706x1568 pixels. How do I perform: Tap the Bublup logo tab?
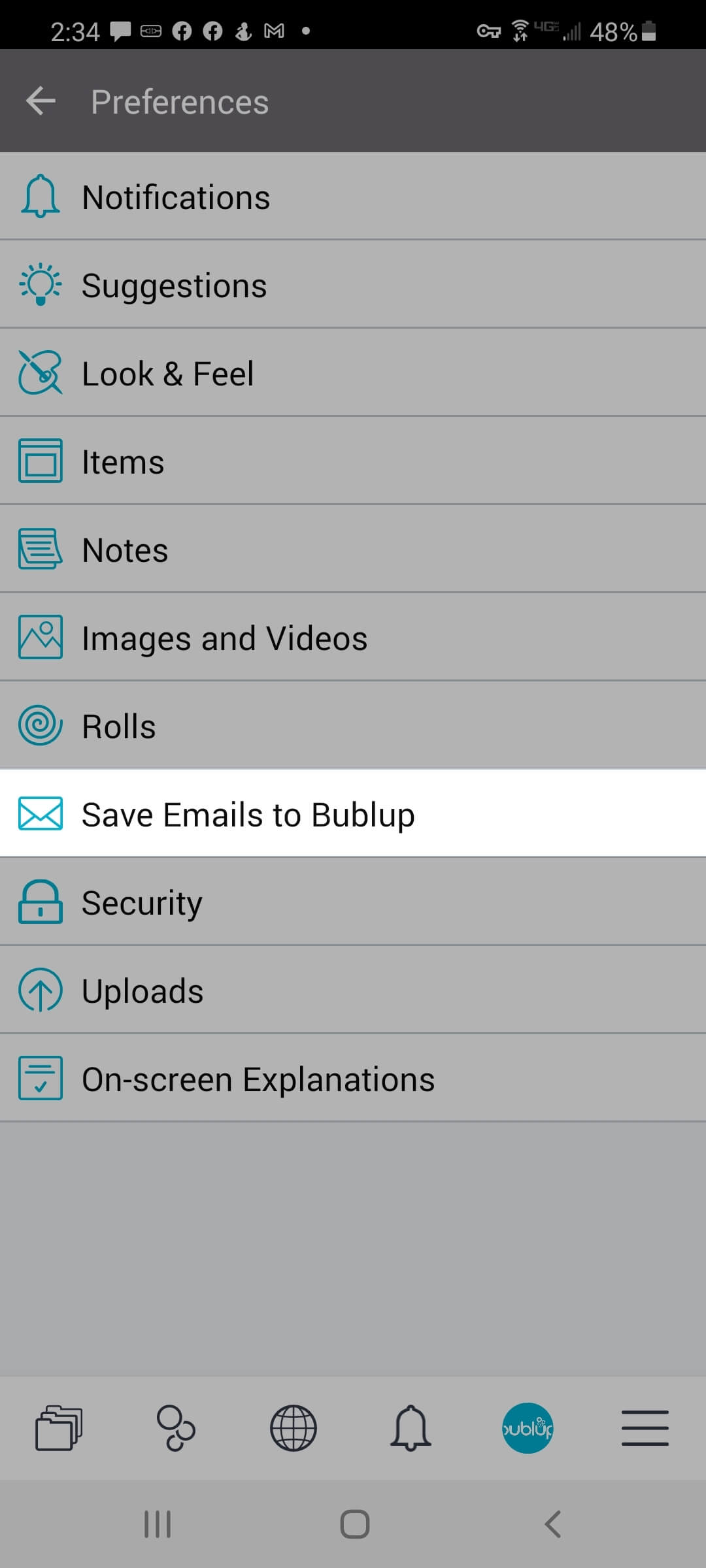tap(528, 1428)
